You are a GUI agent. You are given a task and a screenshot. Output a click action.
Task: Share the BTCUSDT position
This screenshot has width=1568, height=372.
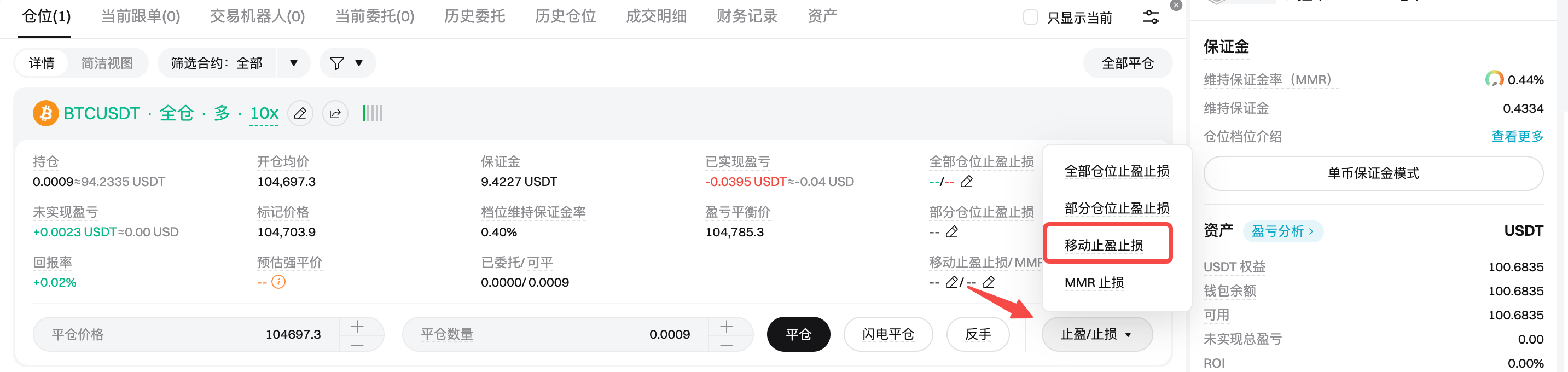point(335,114)
